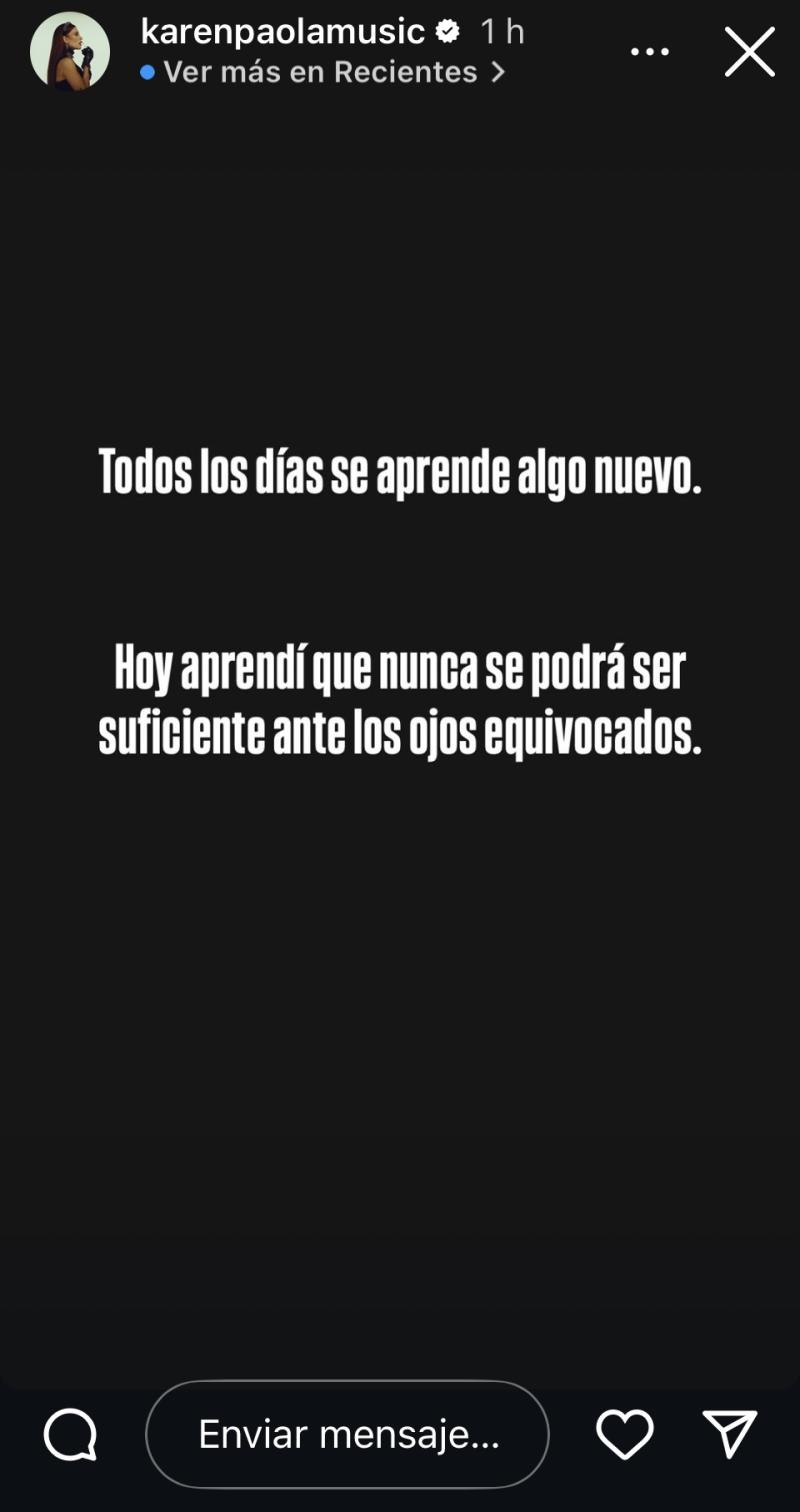The image size is (800, 1512).
Task: Open the three-dot options menu
Action: pyautogui.click(x=650, y=52)
